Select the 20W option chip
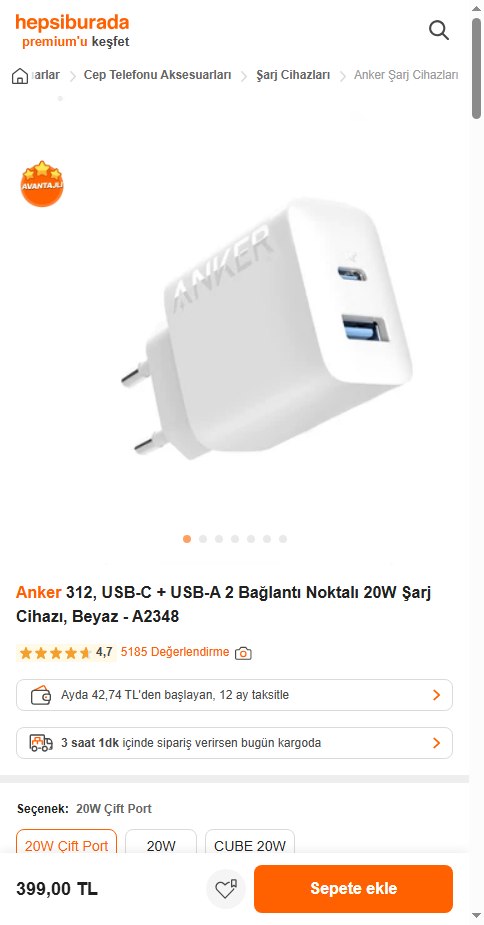 click(x=161, y=845)
